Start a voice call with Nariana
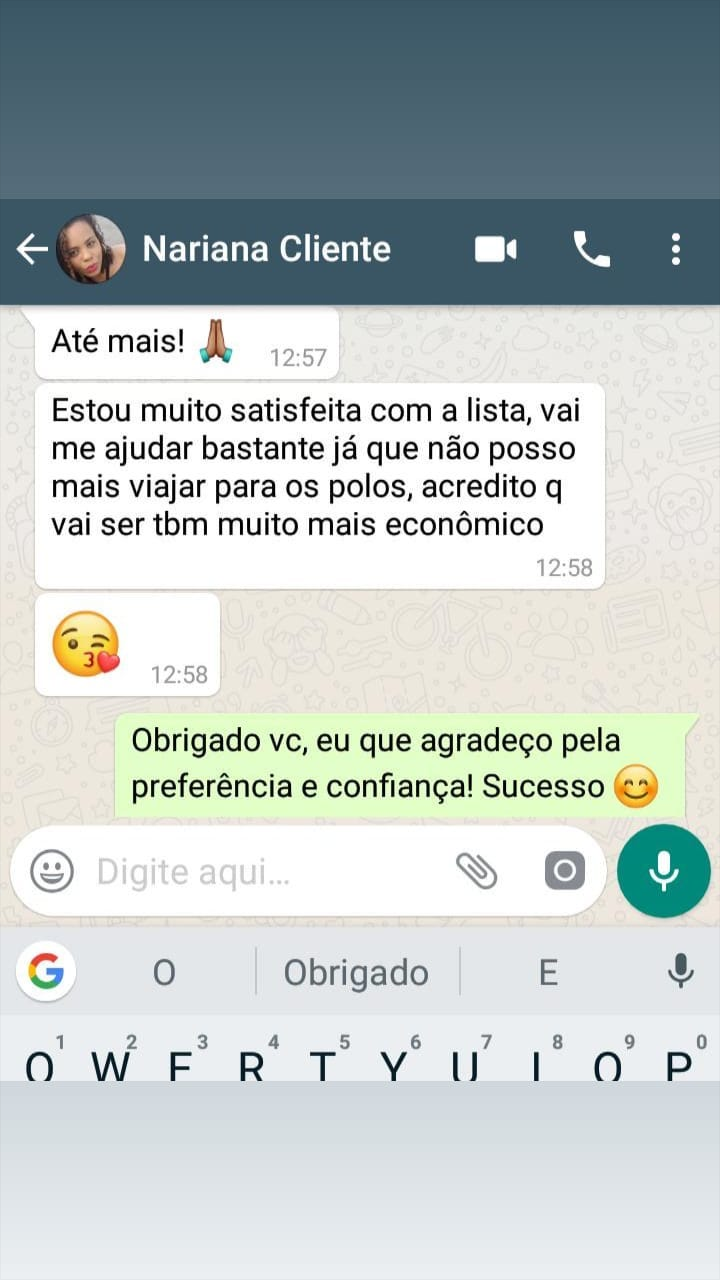720x1280 pixels. (x=591, y=249)
